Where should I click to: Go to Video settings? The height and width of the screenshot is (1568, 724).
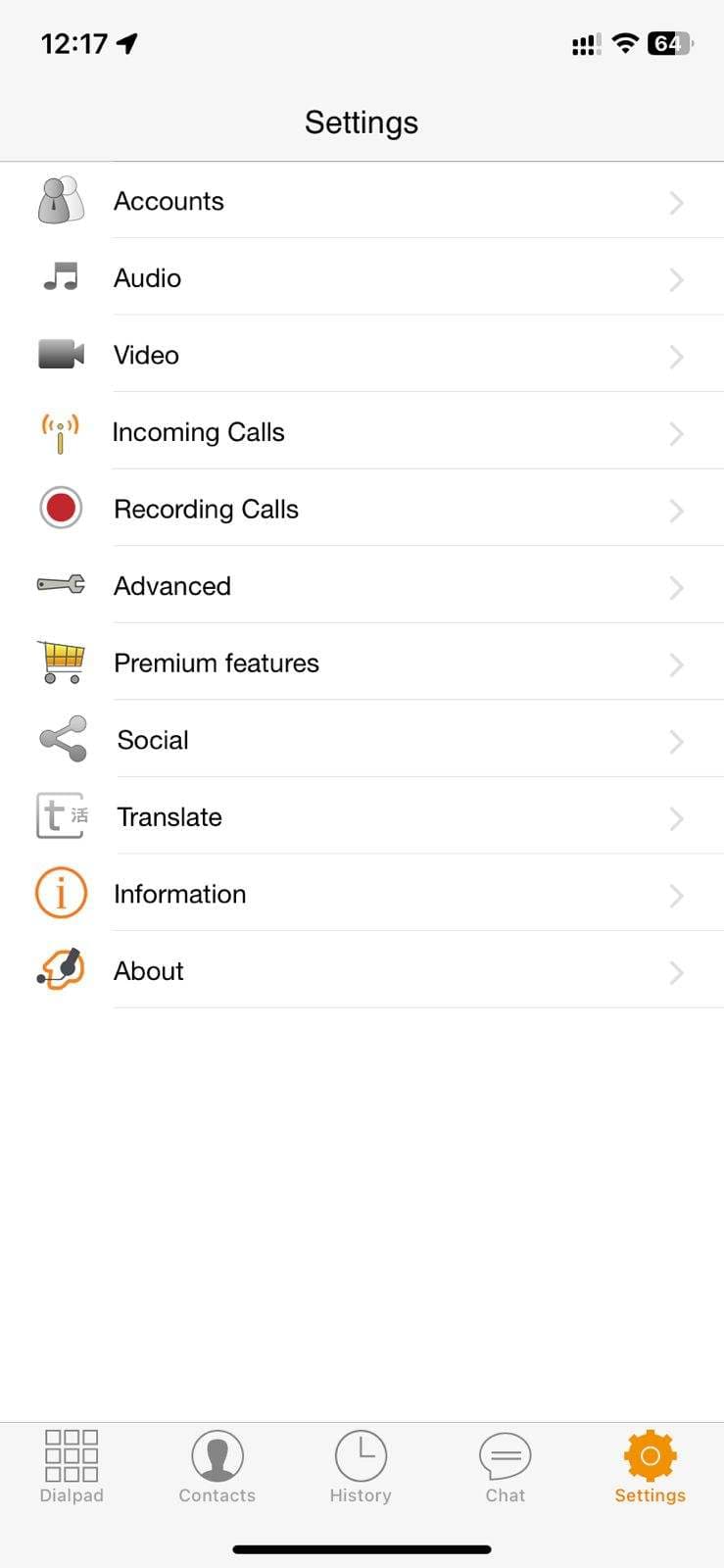362,355
